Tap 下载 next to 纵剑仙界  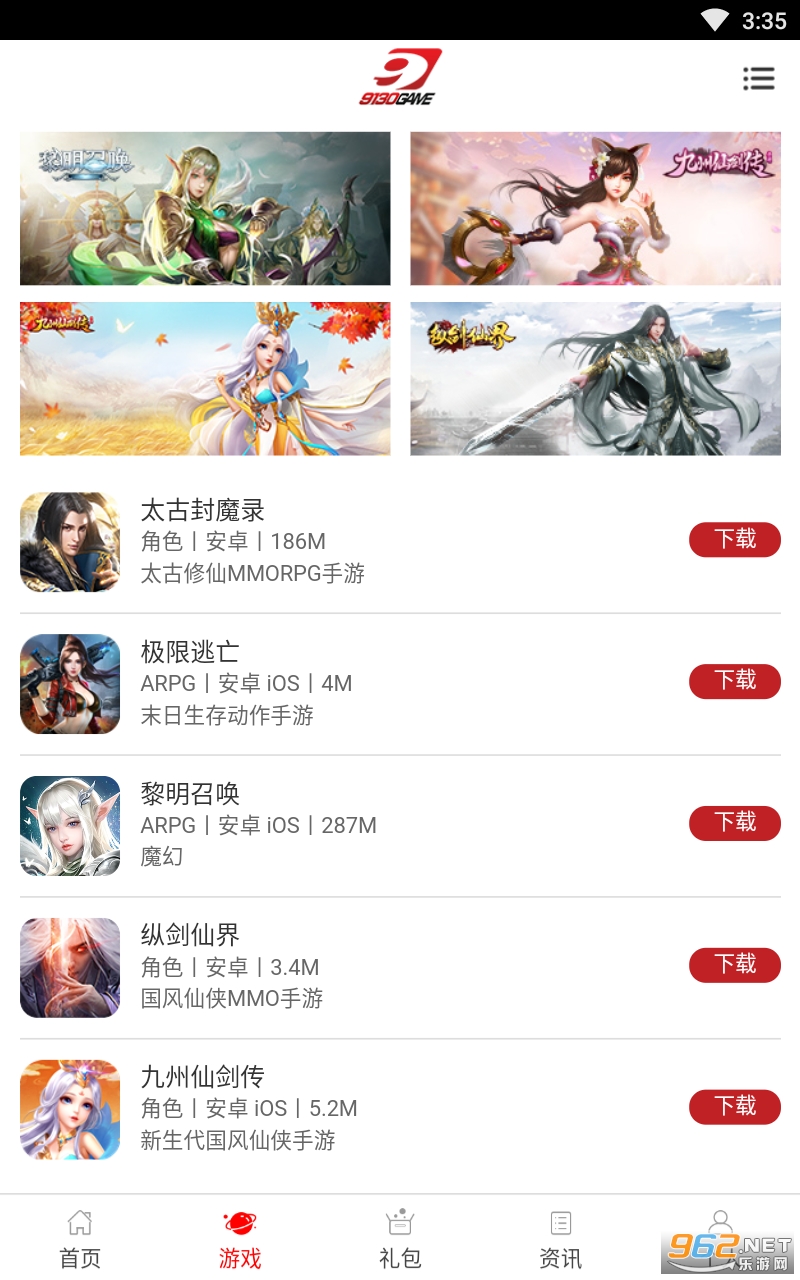point(734,965)
